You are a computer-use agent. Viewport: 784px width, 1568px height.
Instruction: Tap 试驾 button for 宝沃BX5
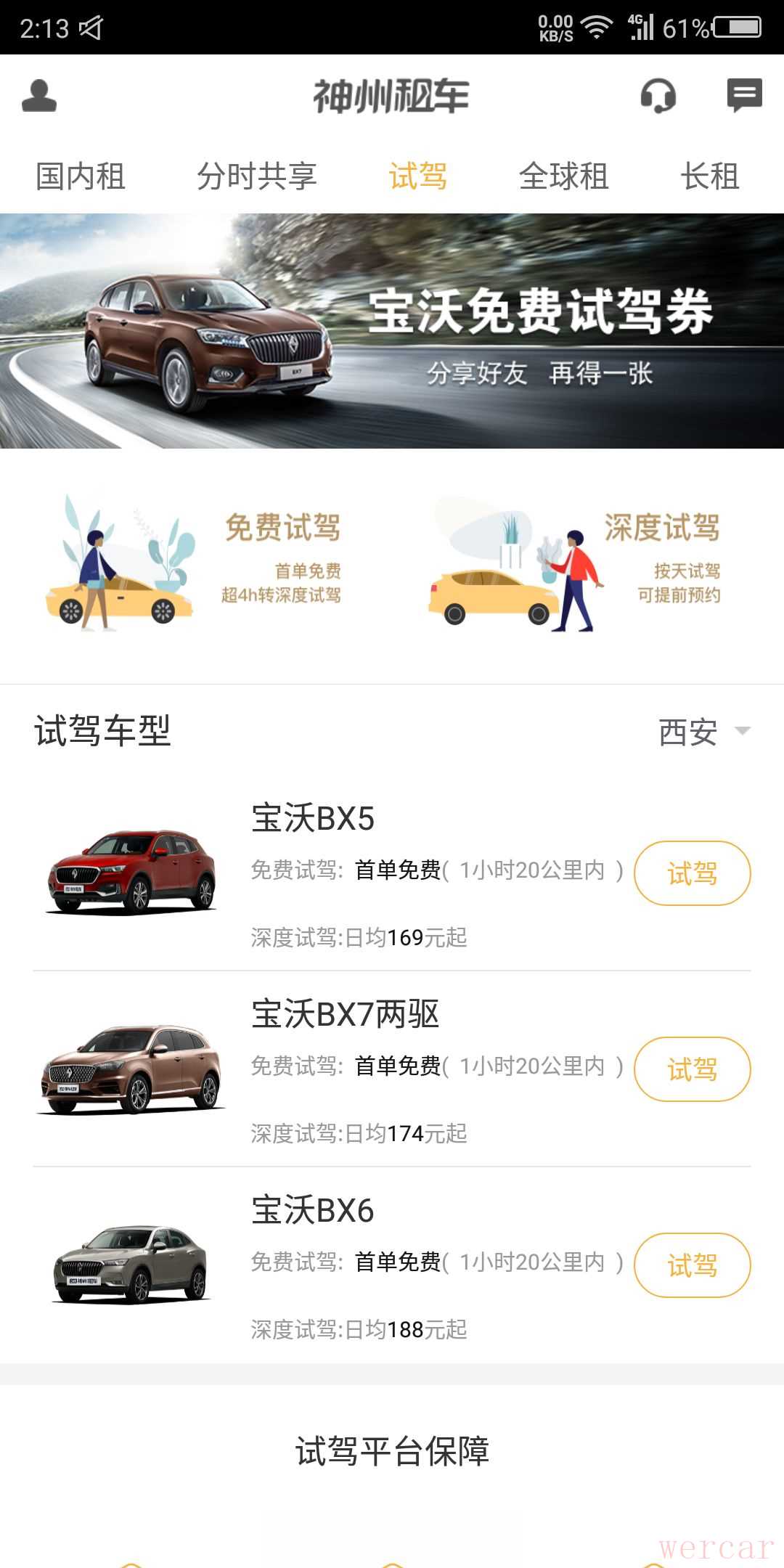(692, 873)
